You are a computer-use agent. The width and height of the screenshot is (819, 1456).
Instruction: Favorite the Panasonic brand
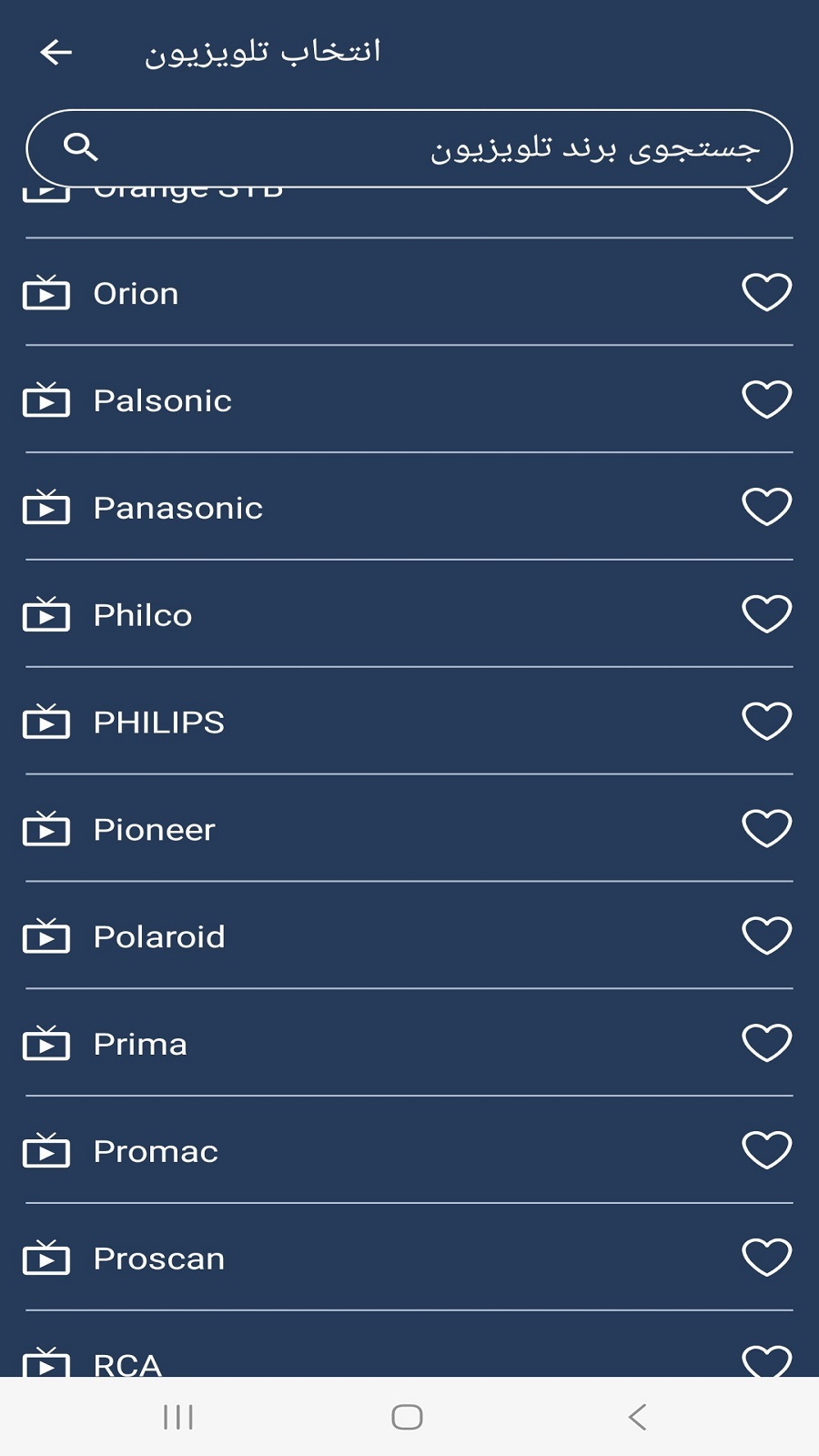[766, 507]
